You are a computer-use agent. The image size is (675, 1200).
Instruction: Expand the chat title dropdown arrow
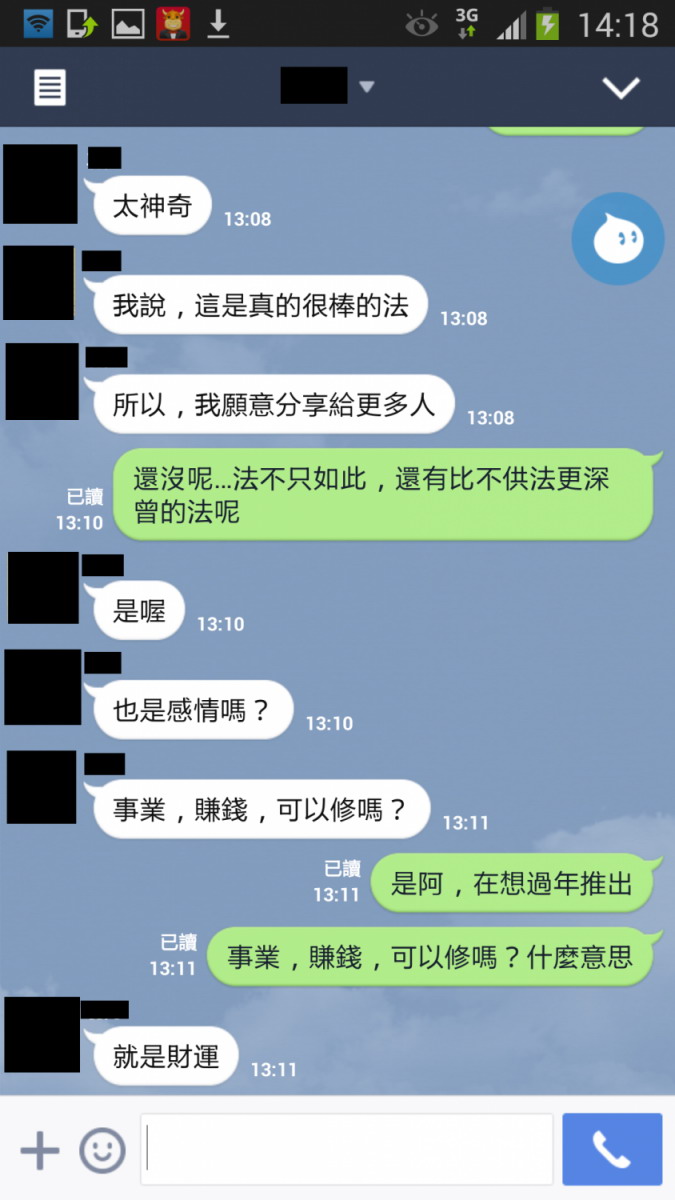pyautogui.click(x=366, y=87)
